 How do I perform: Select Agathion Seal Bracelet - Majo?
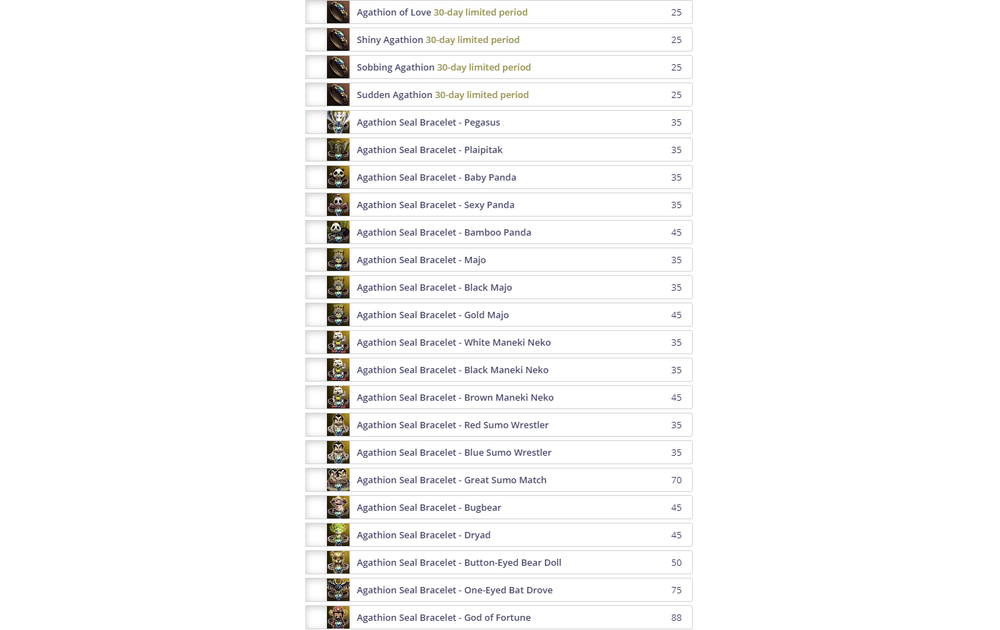tap(421, 260)
